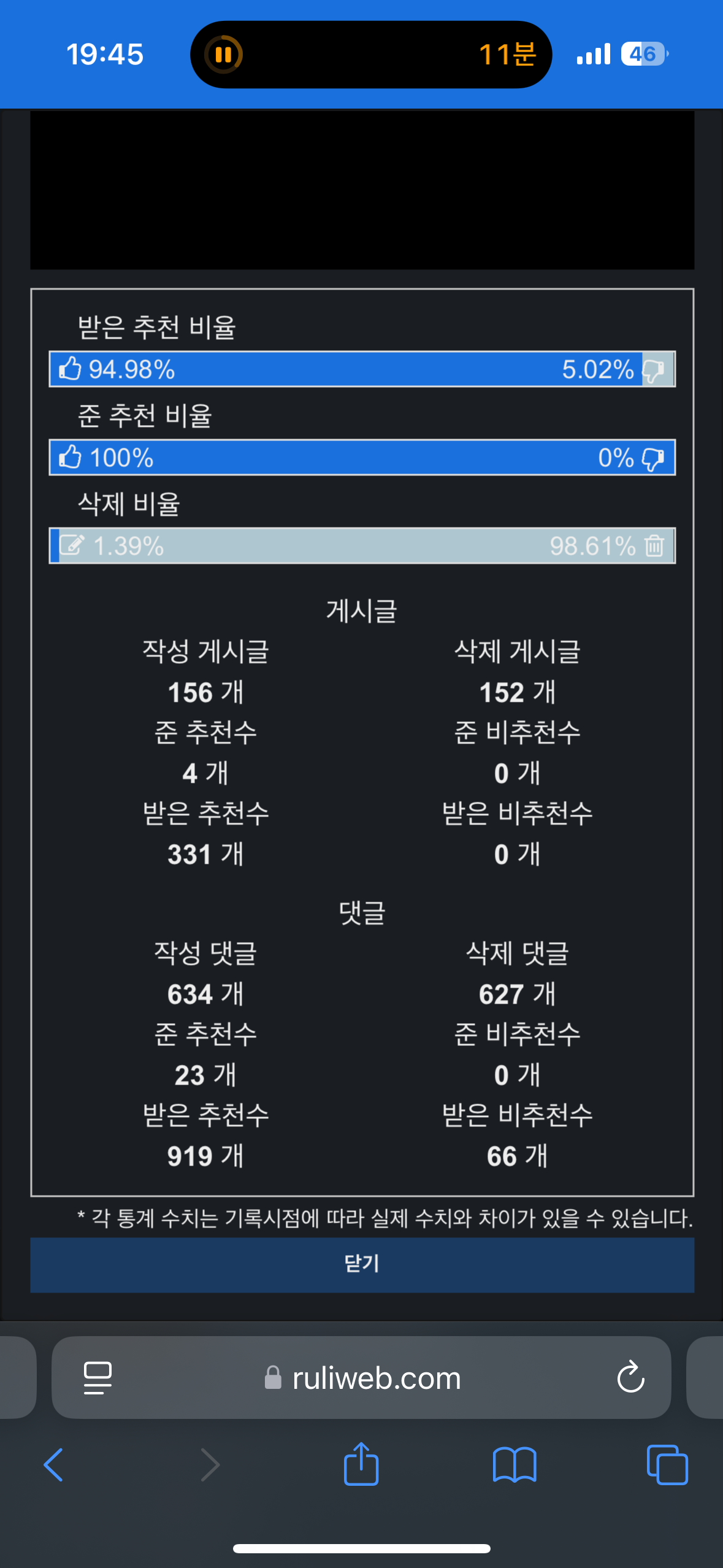Tap the paused recording indicator

click(223, 55)
